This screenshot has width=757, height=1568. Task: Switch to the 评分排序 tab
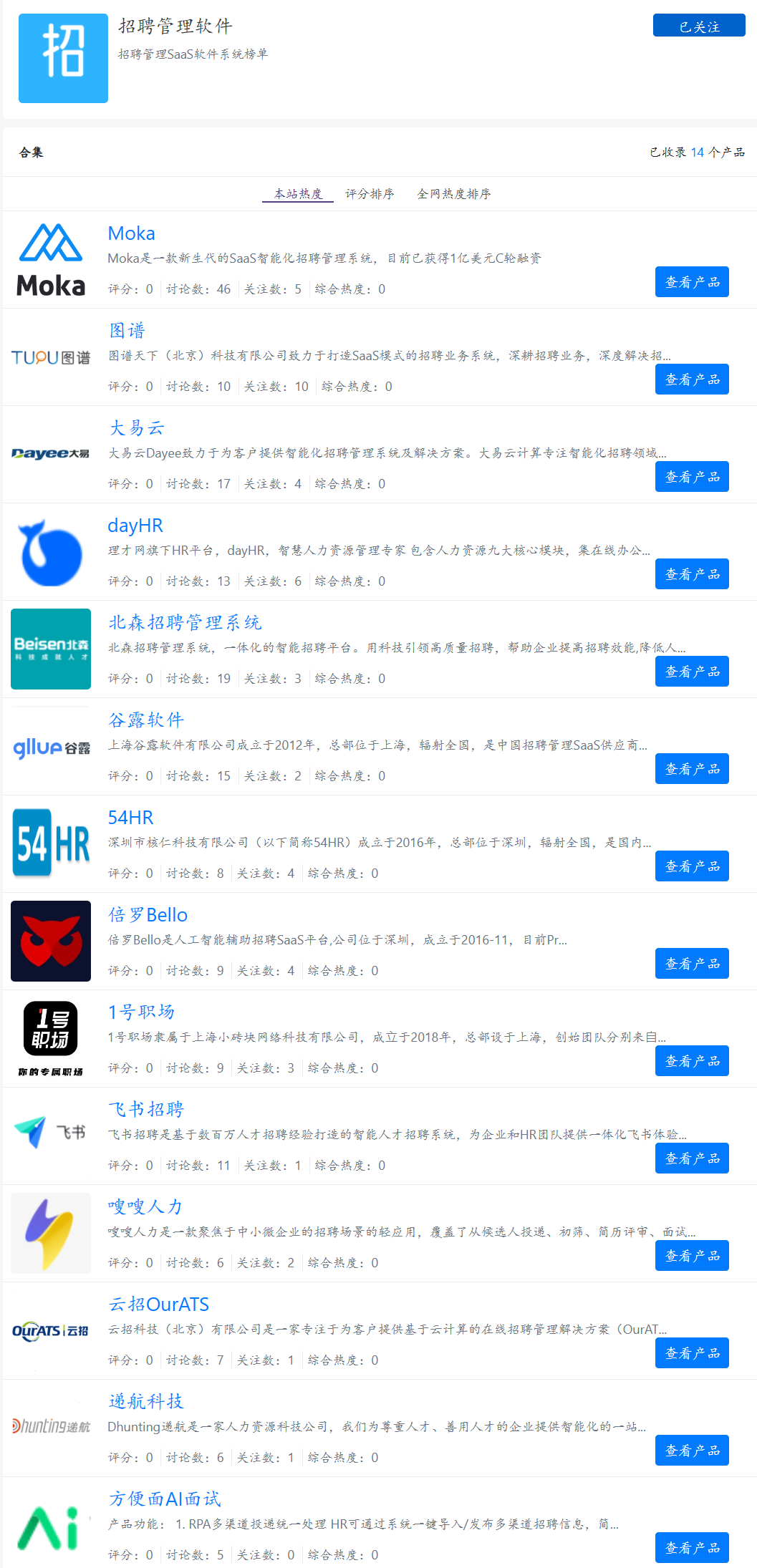370,194
